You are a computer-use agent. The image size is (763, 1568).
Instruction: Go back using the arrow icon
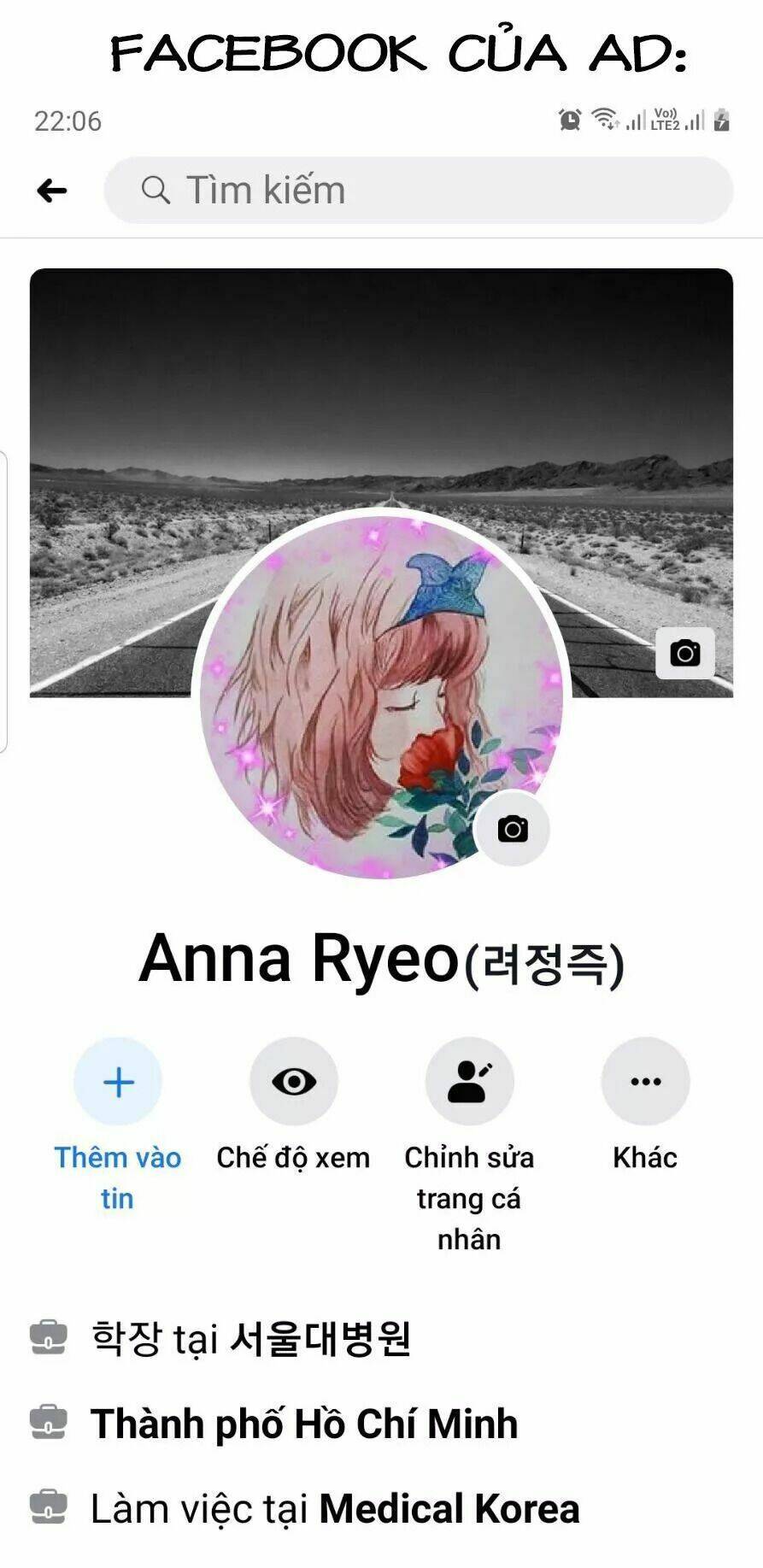[52, 191]
